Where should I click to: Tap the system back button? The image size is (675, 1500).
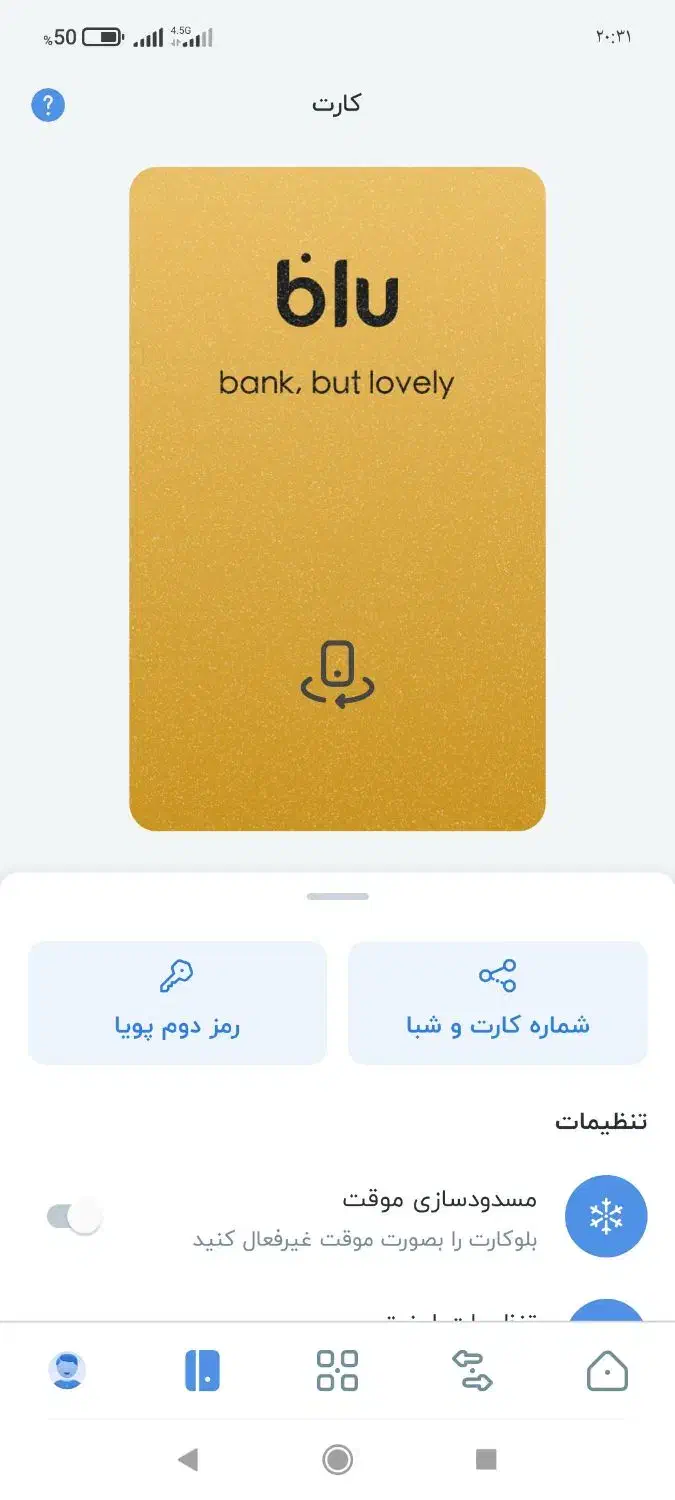(x=187, y=1460)
